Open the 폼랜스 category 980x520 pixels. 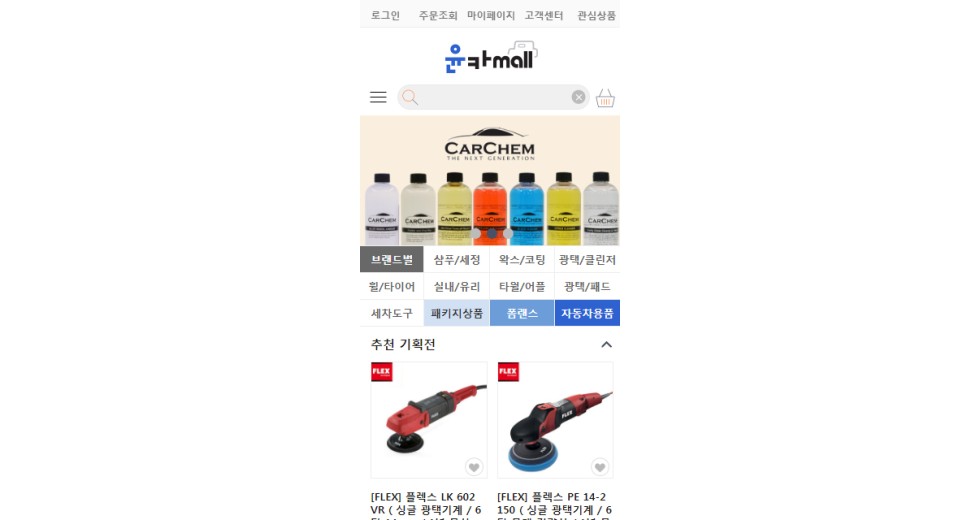[522, 313]
